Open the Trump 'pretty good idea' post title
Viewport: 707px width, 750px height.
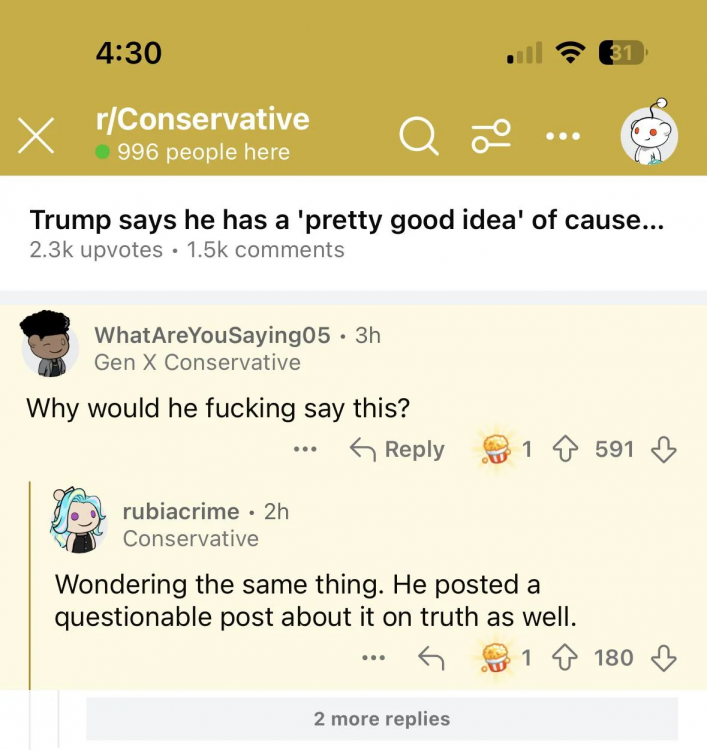click(x=346, y=219)
